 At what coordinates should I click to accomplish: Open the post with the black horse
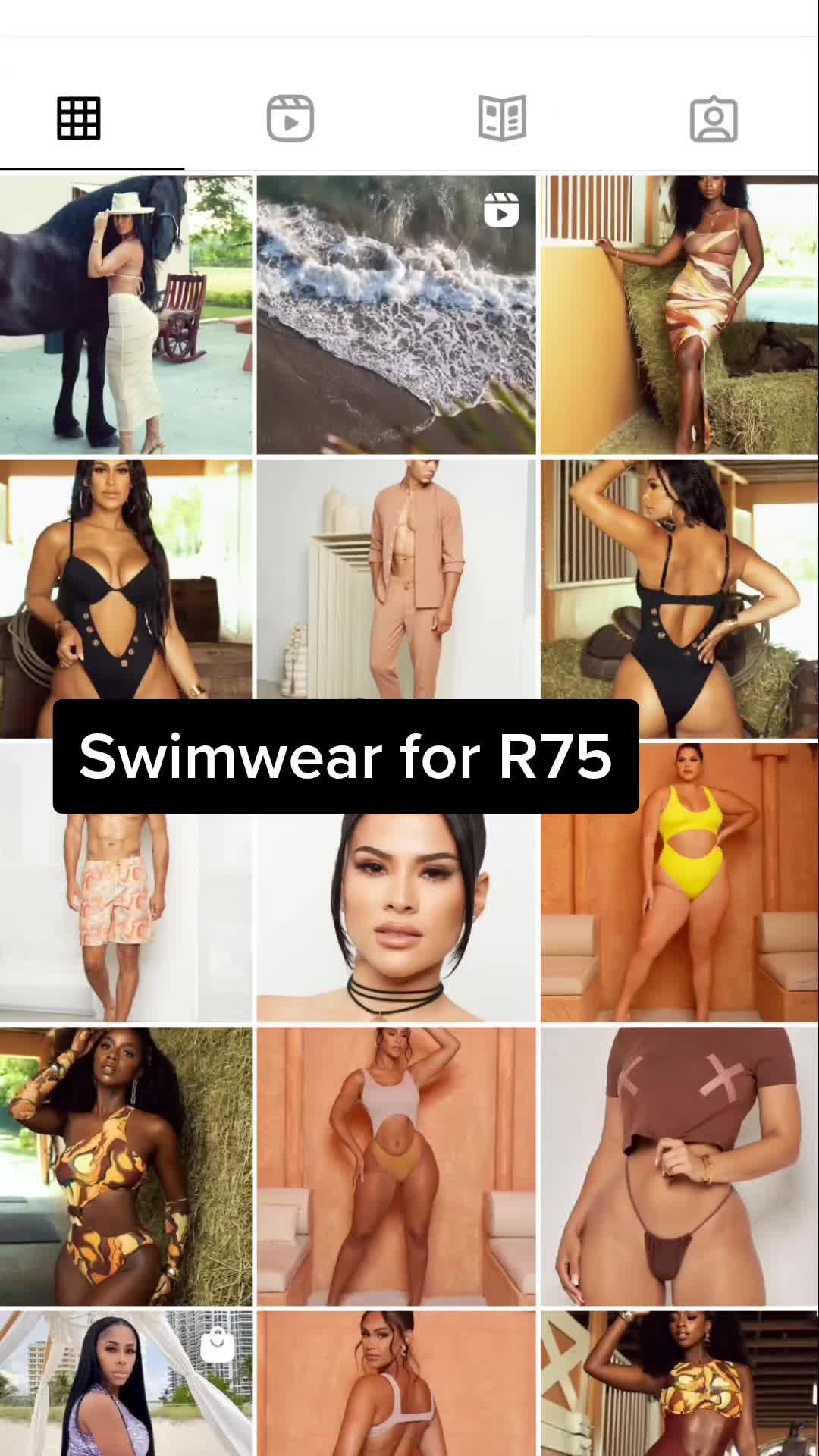[126, 315]
